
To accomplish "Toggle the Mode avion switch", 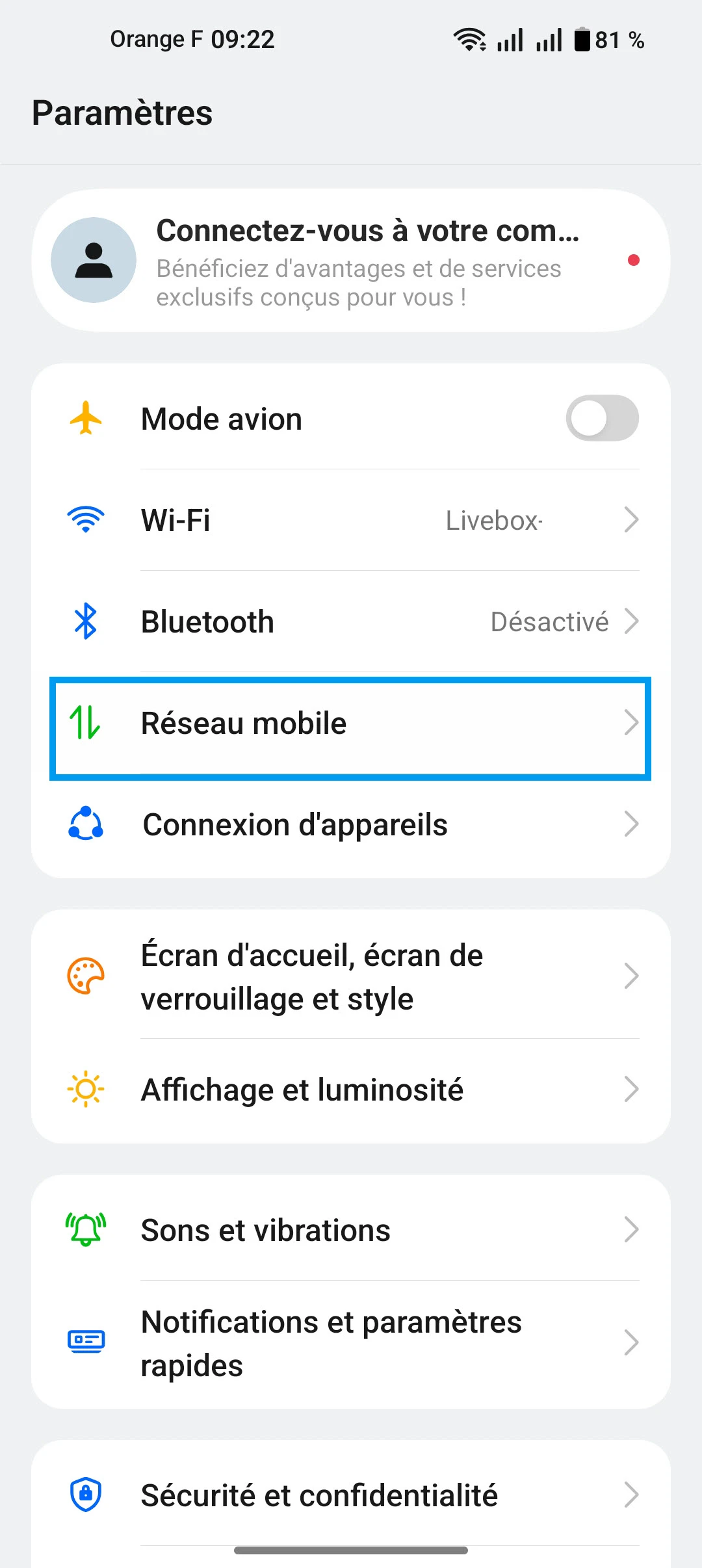I will 602,418.
